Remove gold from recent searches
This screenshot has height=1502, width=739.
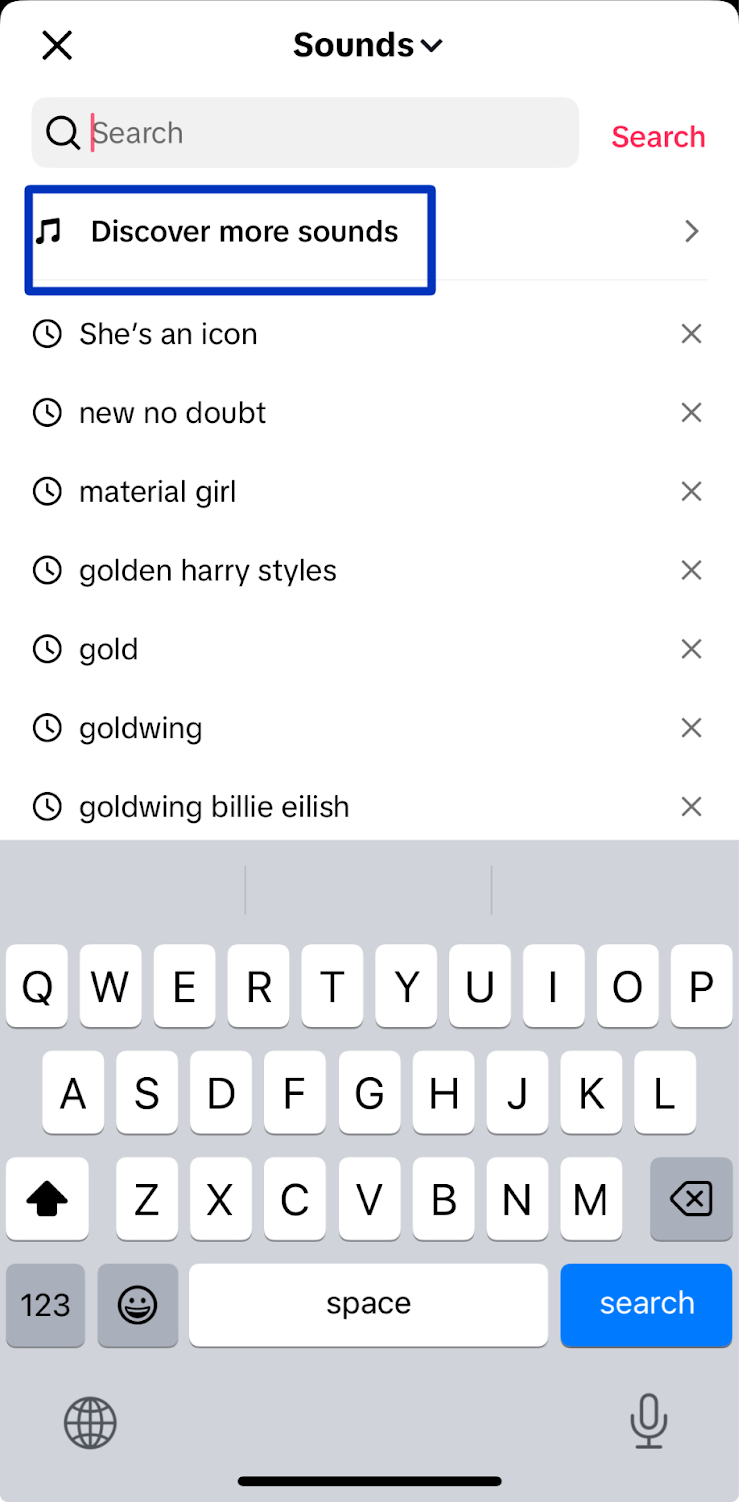coord(691,650)
